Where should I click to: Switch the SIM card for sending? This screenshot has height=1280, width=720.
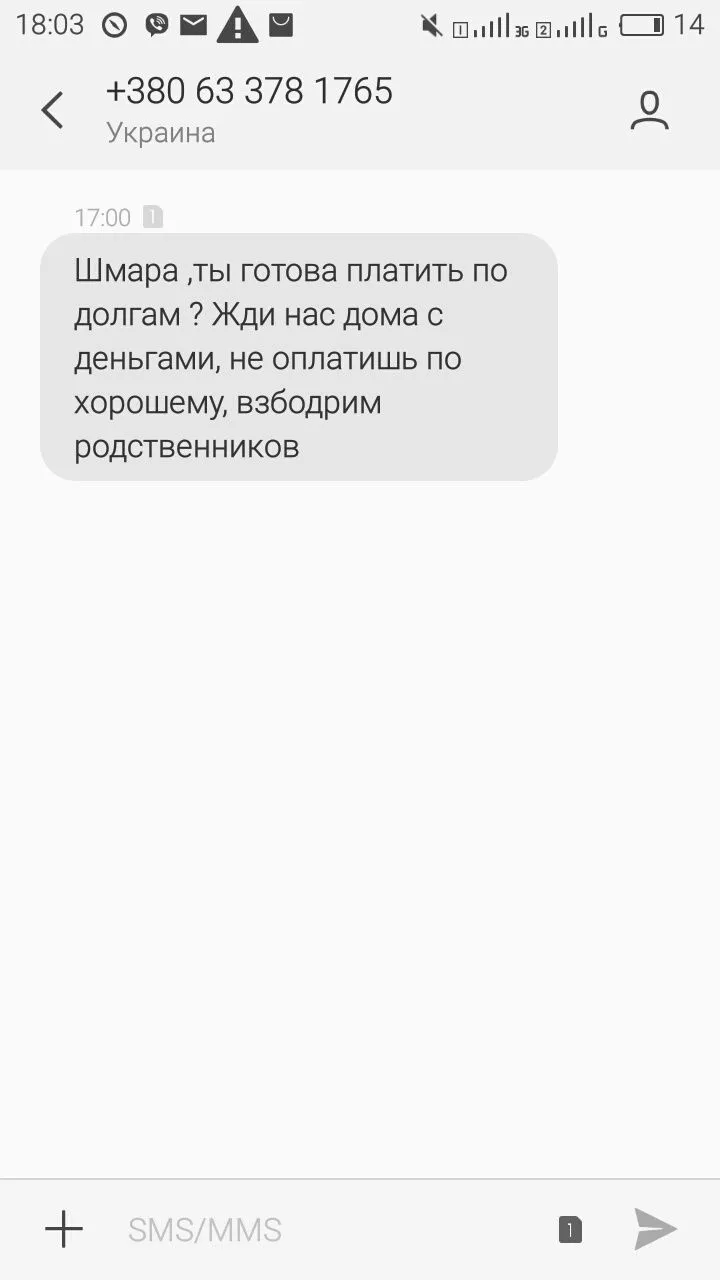(570, 1229)
